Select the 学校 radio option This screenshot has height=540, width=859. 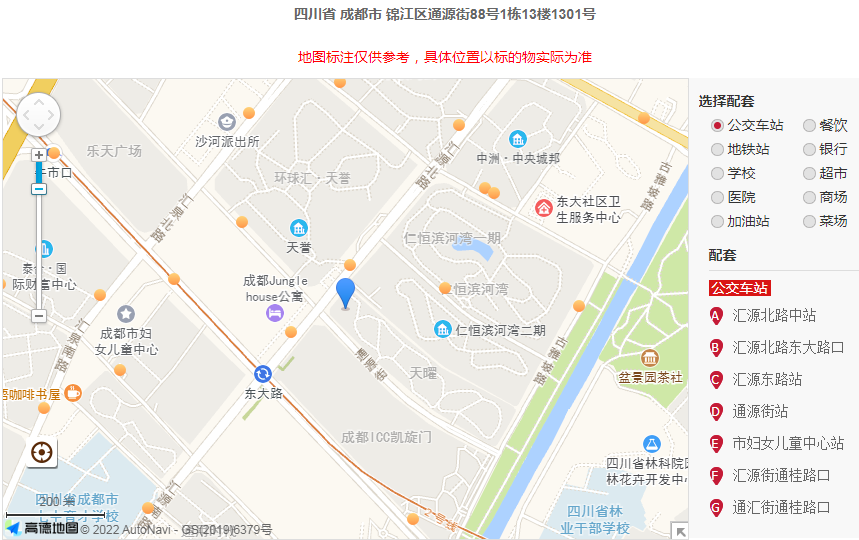point(717,173)
